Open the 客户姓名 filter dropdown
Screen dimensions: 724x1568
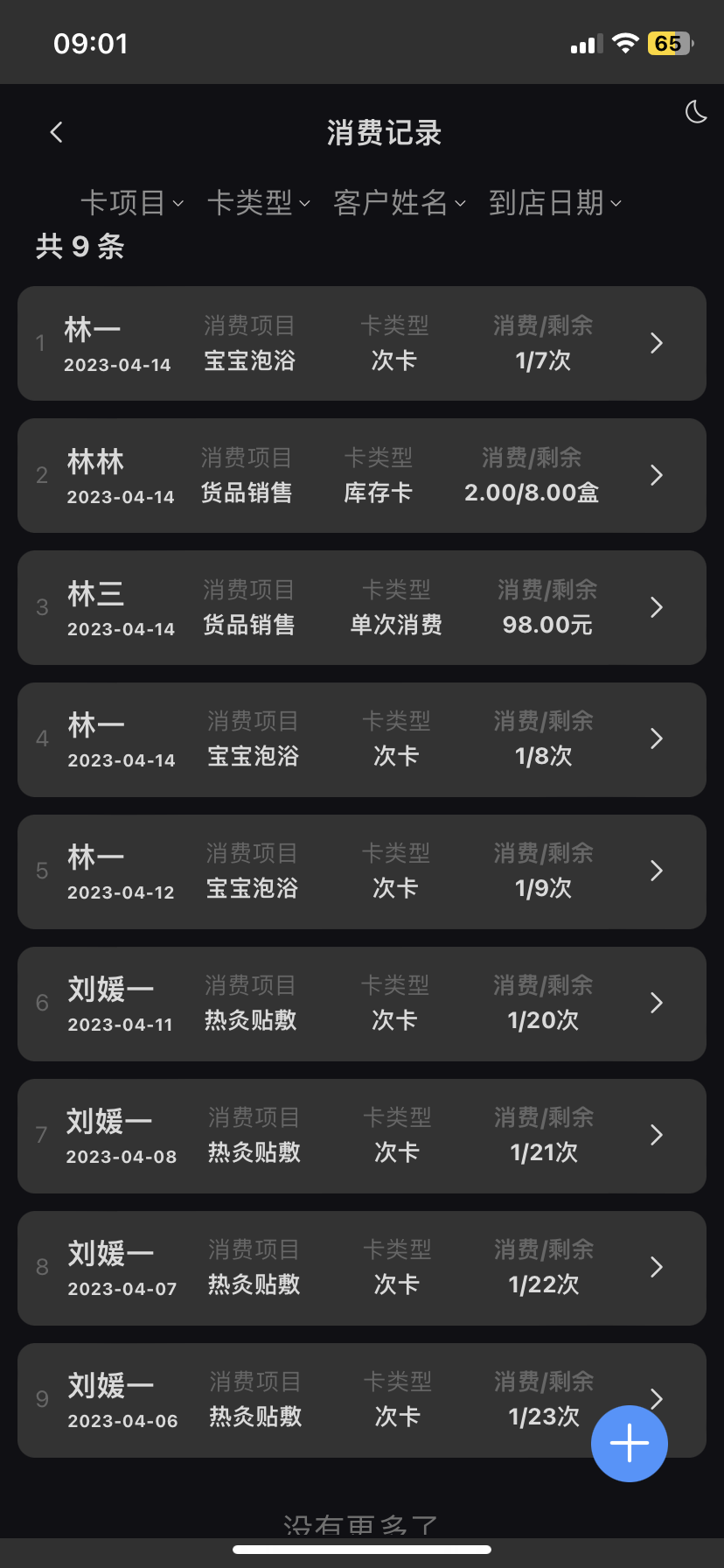click(x=400, y=203)
